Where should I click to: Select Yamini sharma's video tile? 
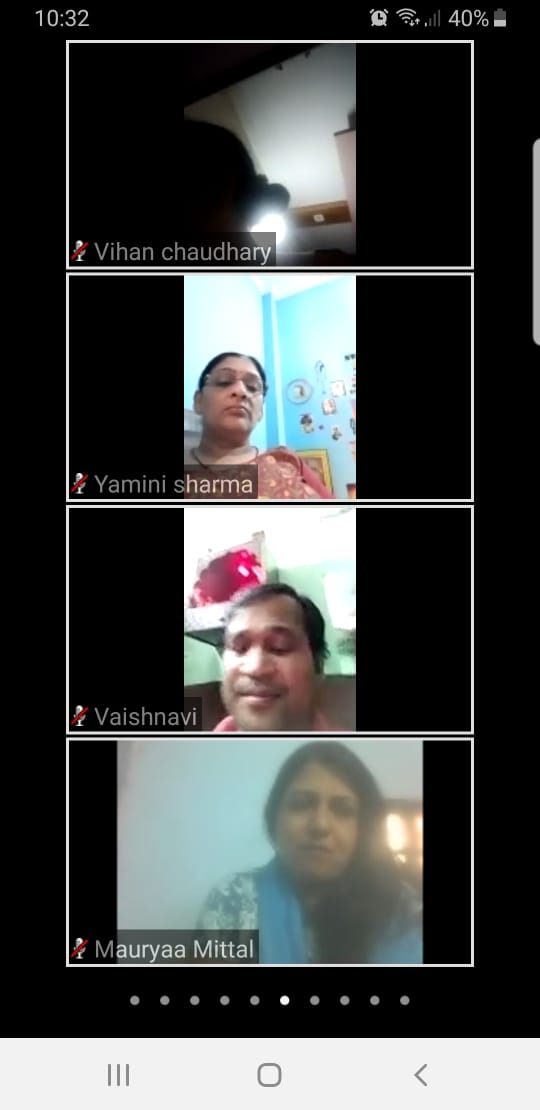click(270, 387)
